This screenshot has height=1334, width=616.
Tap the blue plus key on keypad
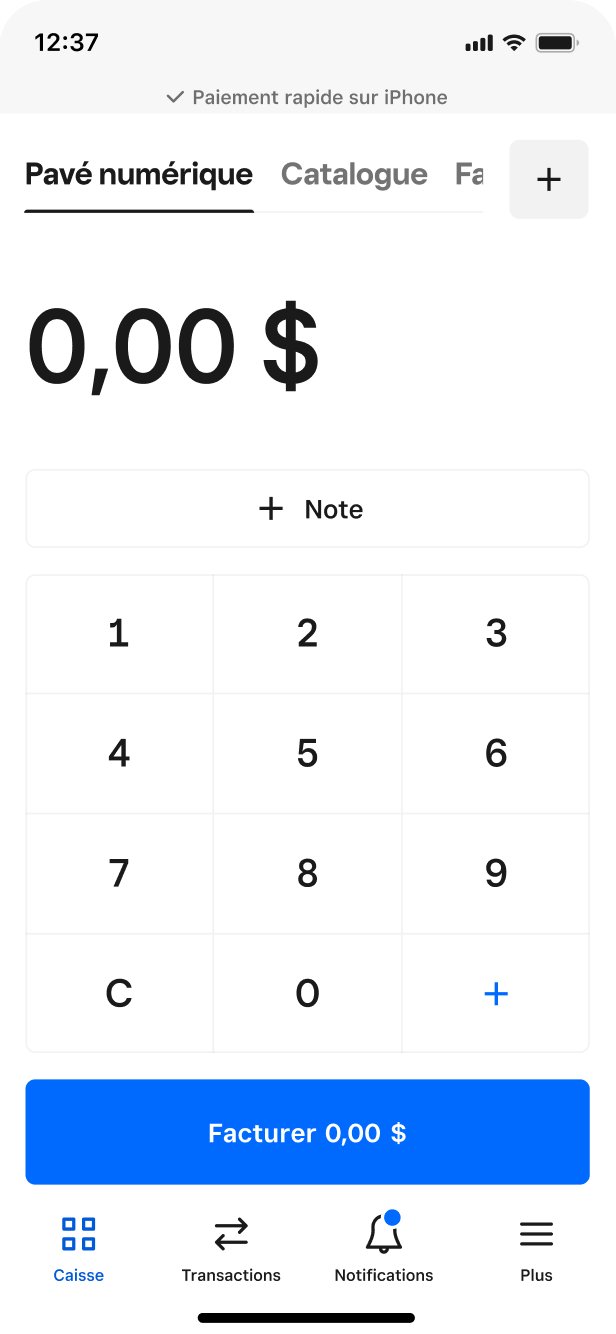[496, 993]
